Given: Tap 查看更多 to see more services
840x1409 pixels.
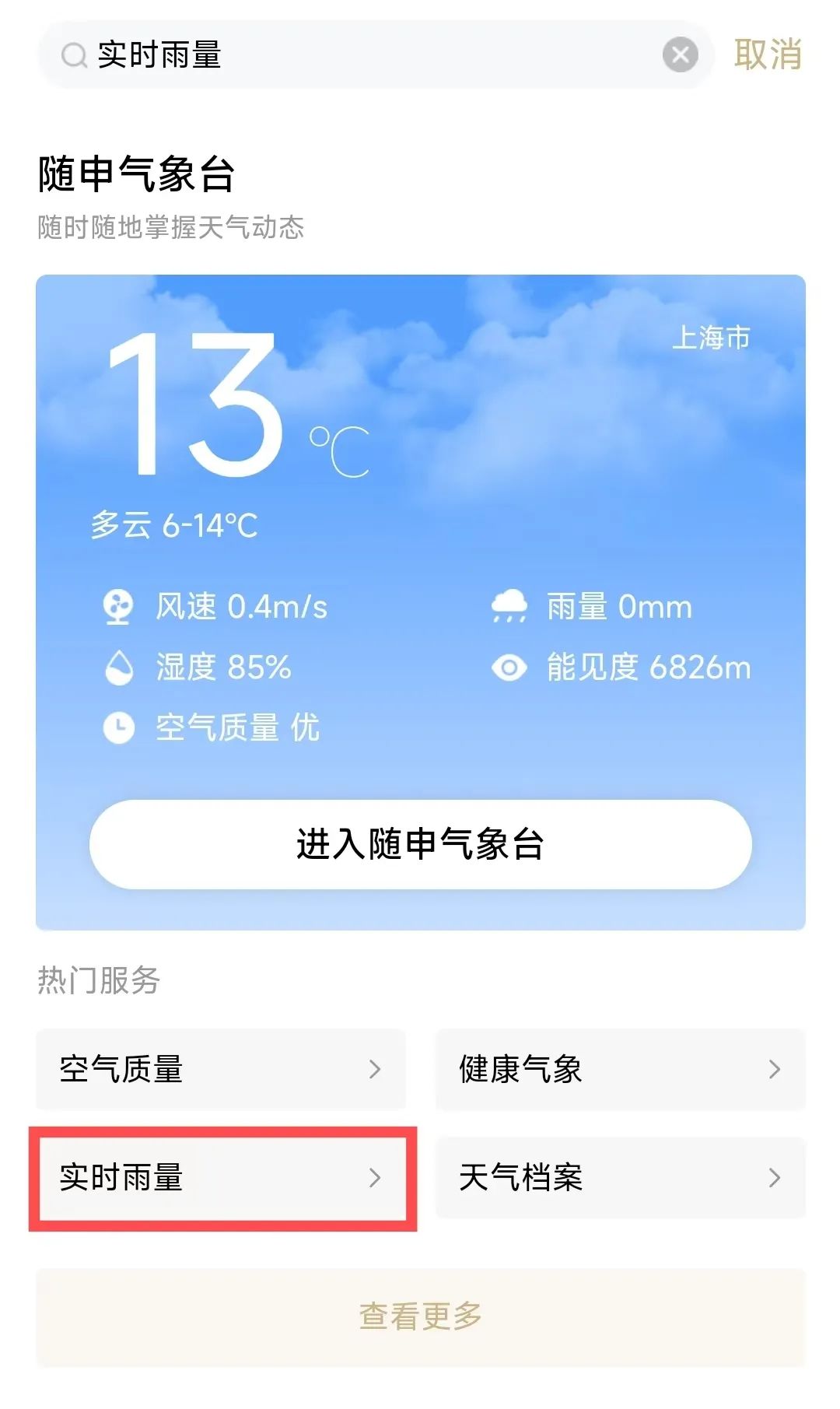Looking at the screenshot, I should click(x=420, y=1316).
